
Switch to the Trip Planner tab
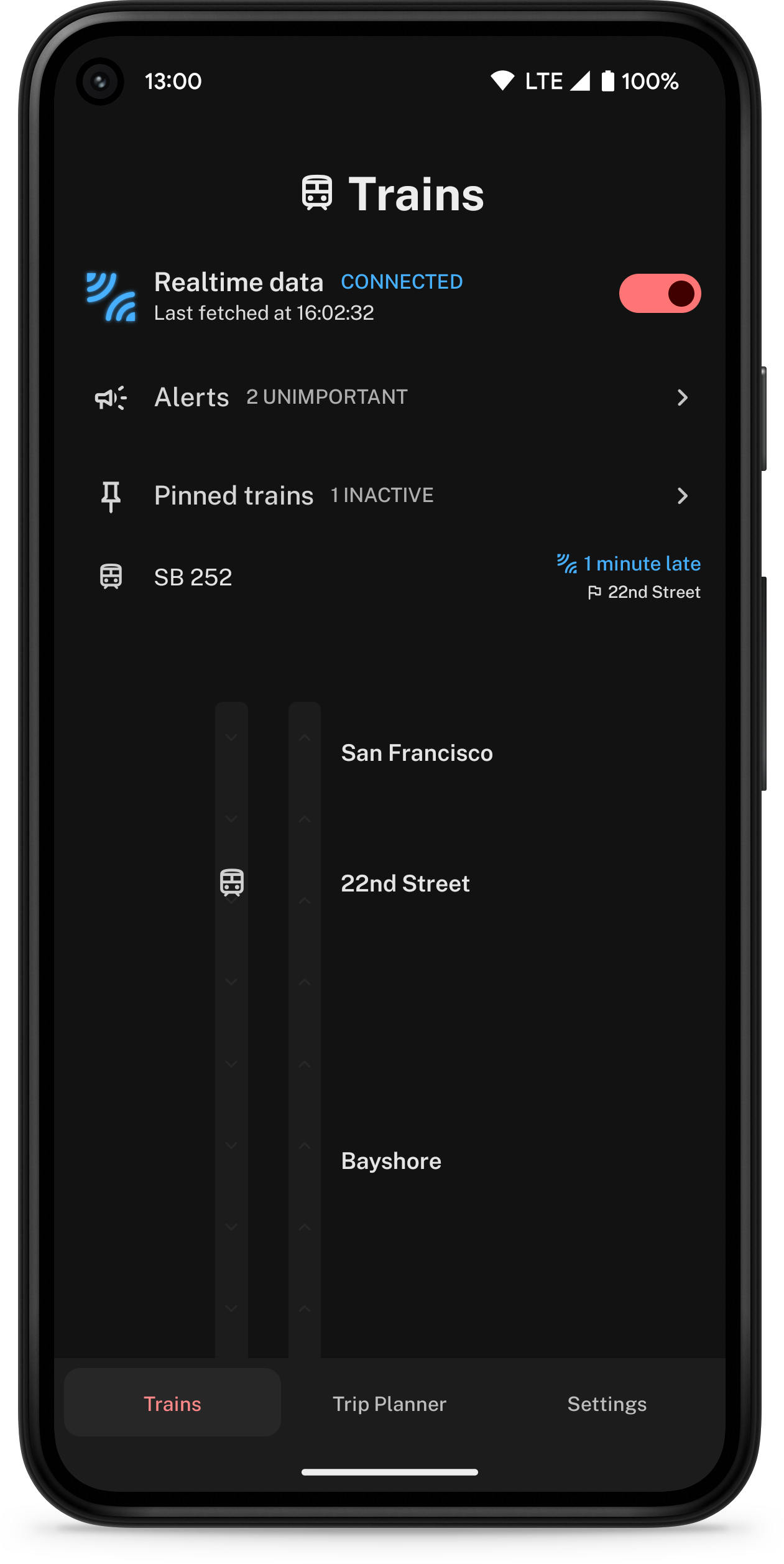[389, 1403]
